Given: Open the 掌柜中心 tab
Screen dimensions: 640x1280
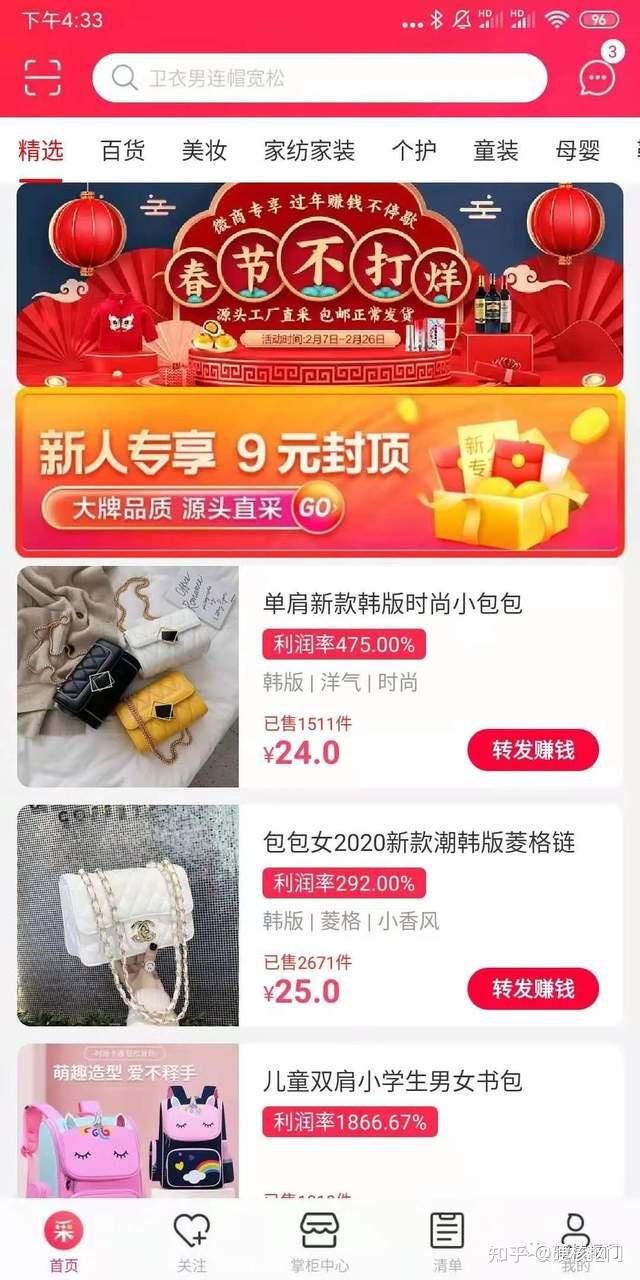Looking at the screenshot, I should tap(319, 1242).
